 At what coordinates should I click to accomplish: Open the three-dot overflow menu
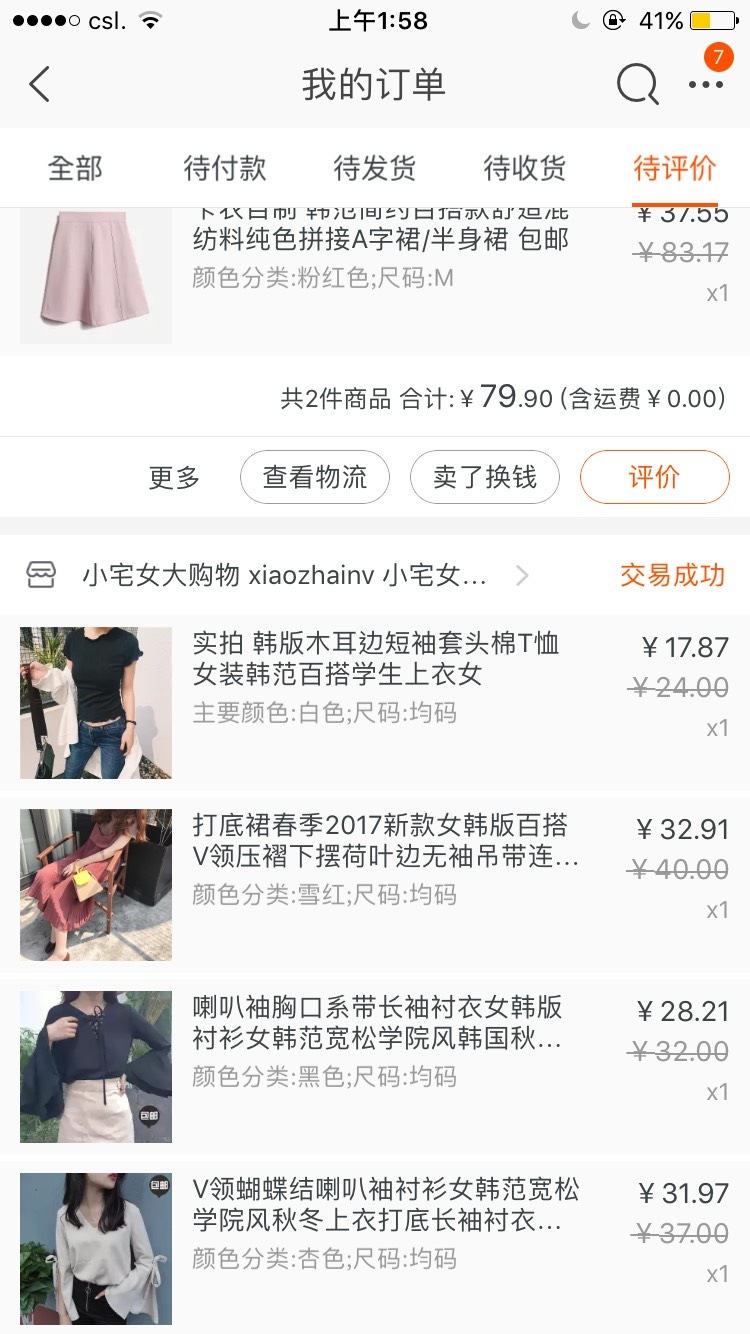point(706,85)
